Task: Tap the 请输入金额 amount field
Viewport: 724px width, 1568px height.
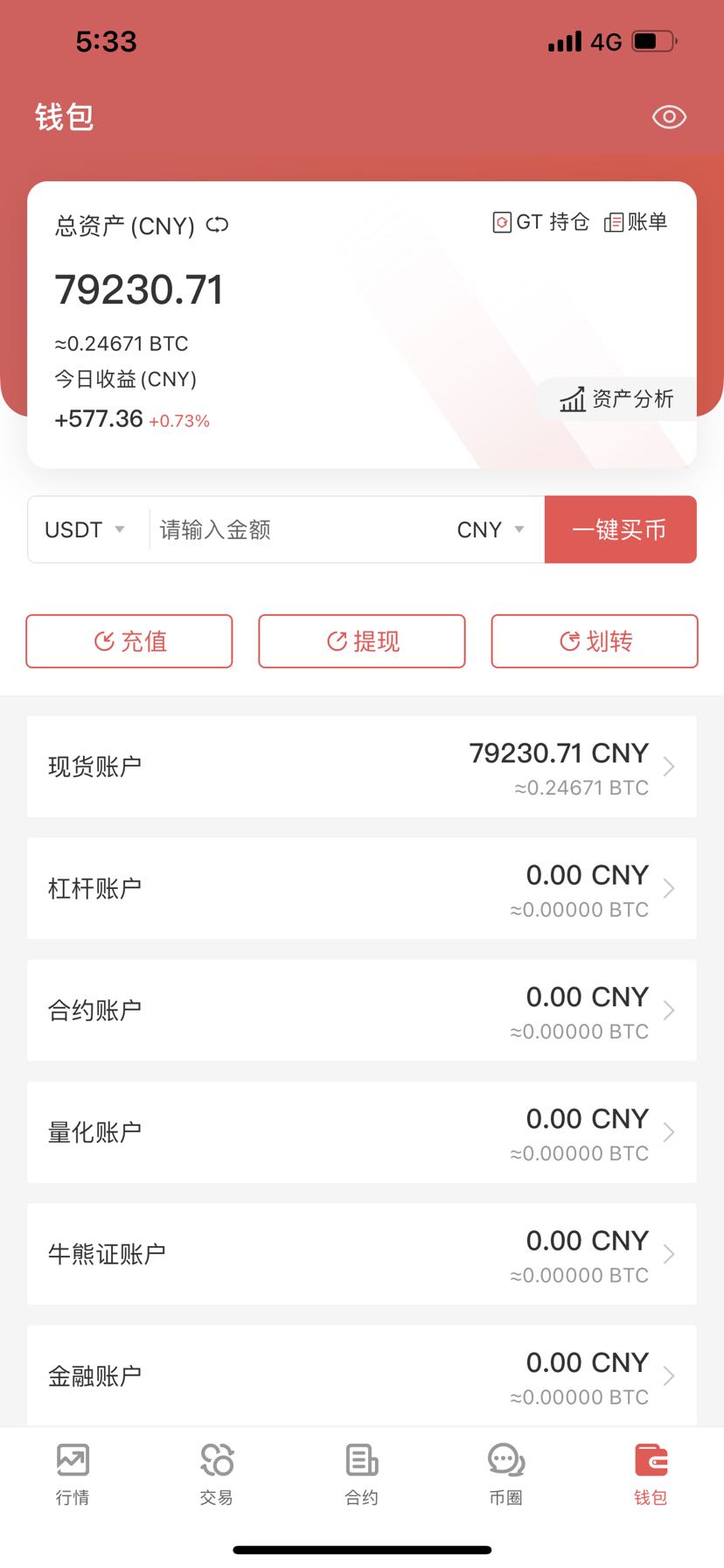Action: pos(297,529)
